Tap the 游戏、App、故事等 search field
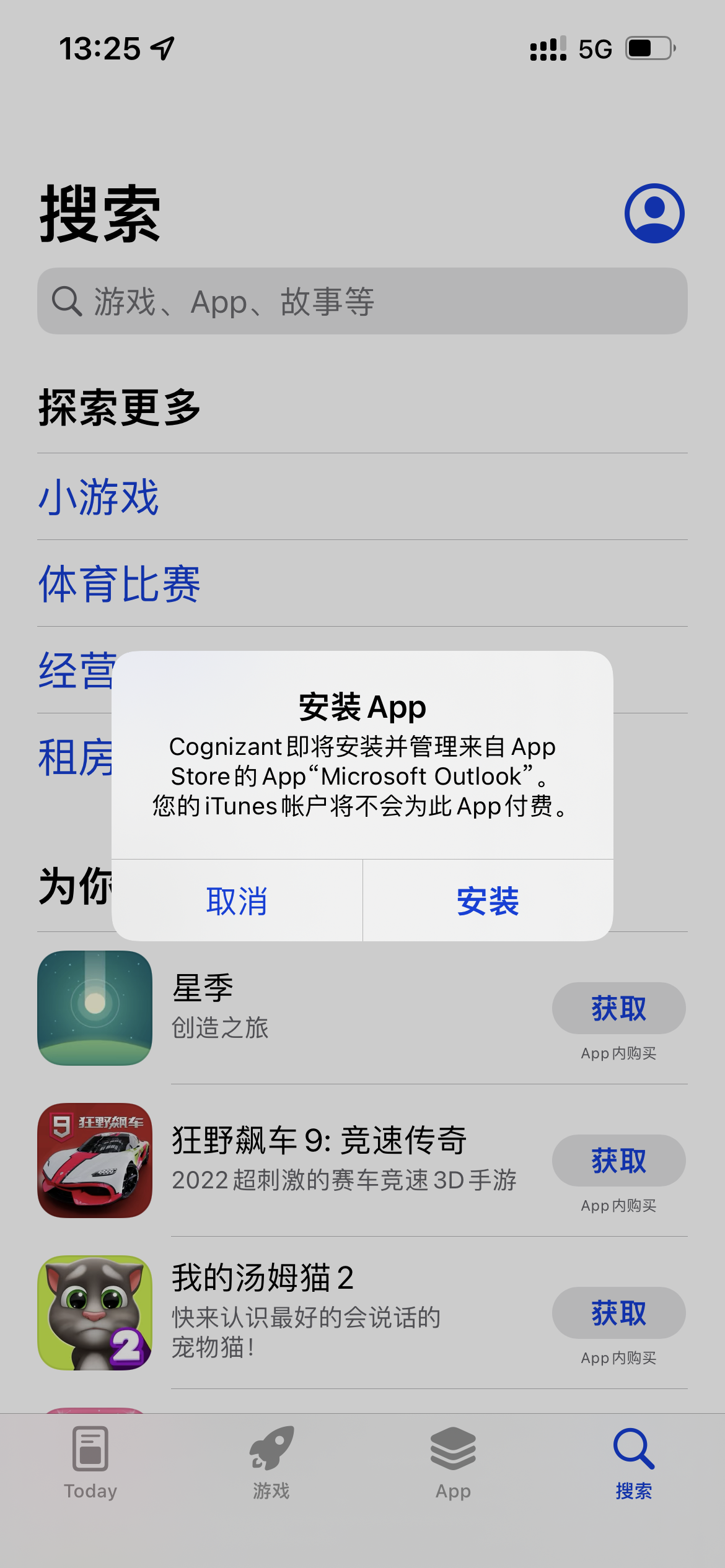The image size is (725, 1568). pos(362,302)
